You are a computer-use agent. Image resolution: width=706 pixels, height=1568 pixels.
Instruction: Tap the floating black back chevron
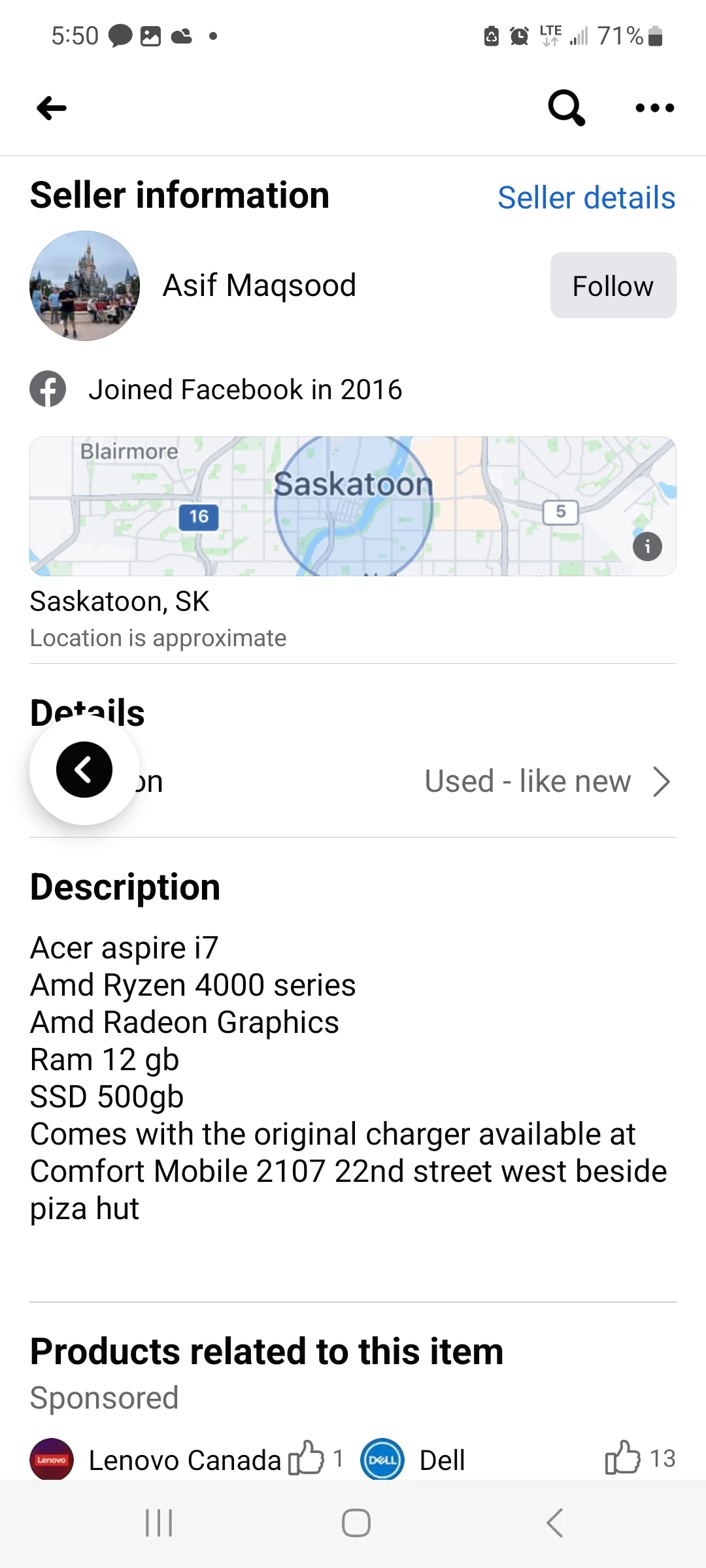84,770
